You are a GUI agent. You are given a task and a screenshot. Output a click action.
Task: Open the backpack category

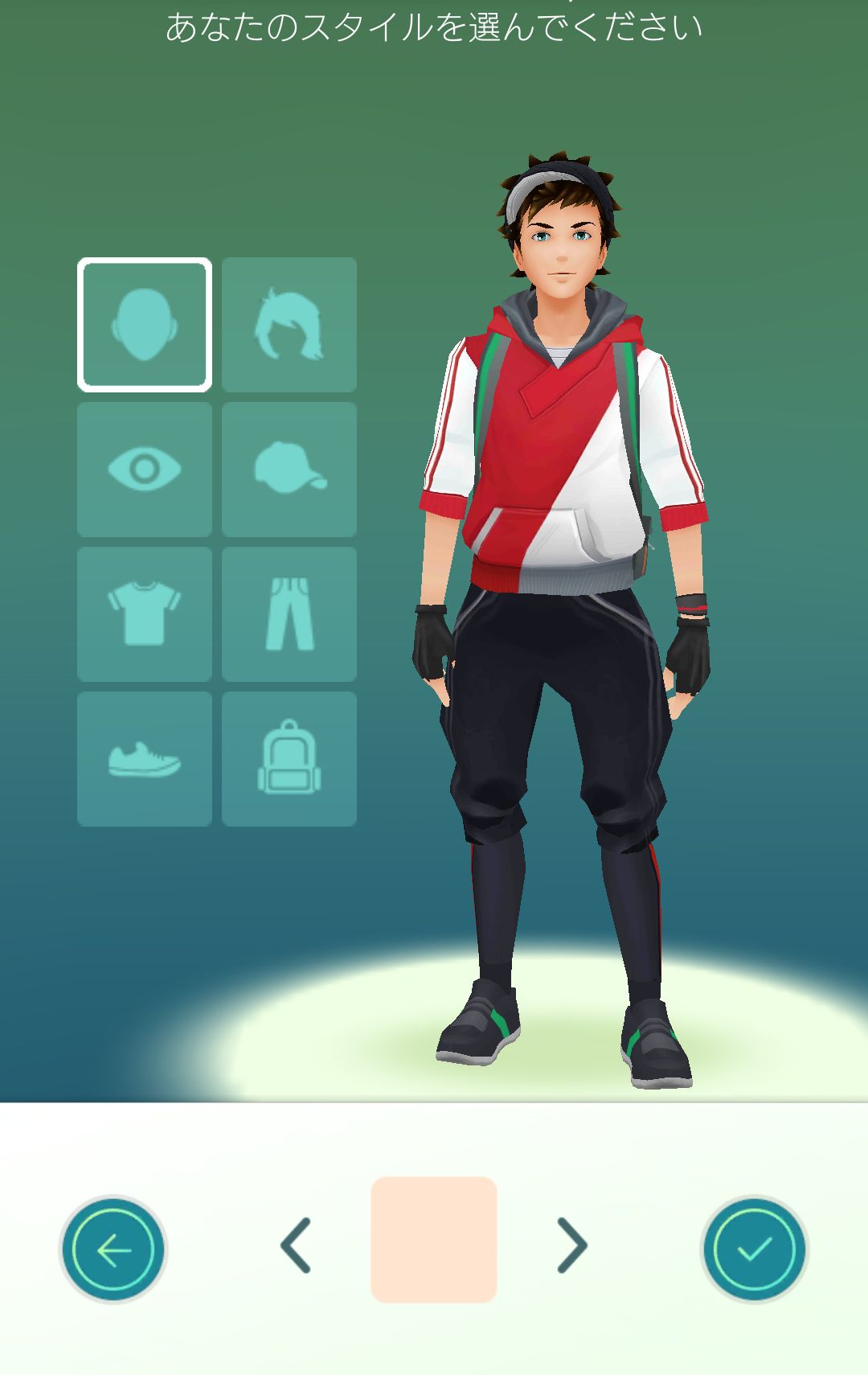tap(289, 759)
